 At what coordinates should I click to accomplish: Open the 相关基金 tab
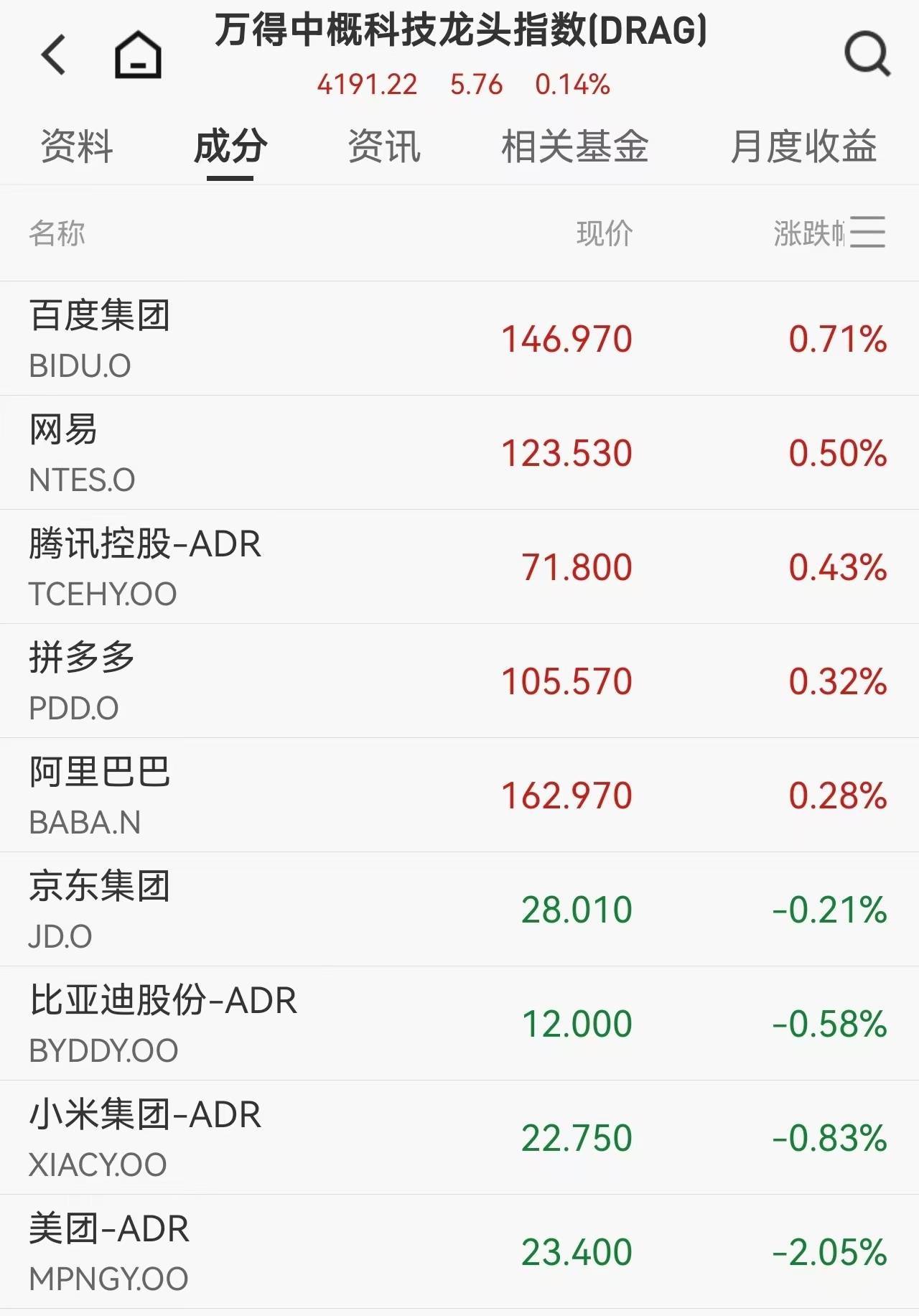(574, 147)
